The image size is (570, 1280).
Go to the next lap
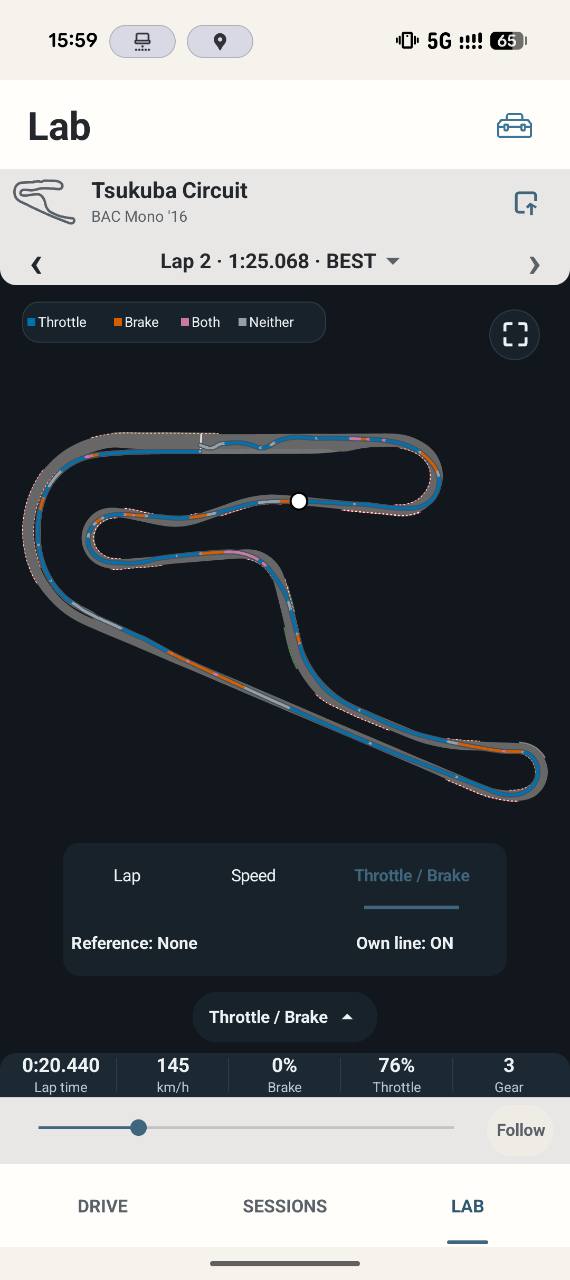(x=534, y=264)
